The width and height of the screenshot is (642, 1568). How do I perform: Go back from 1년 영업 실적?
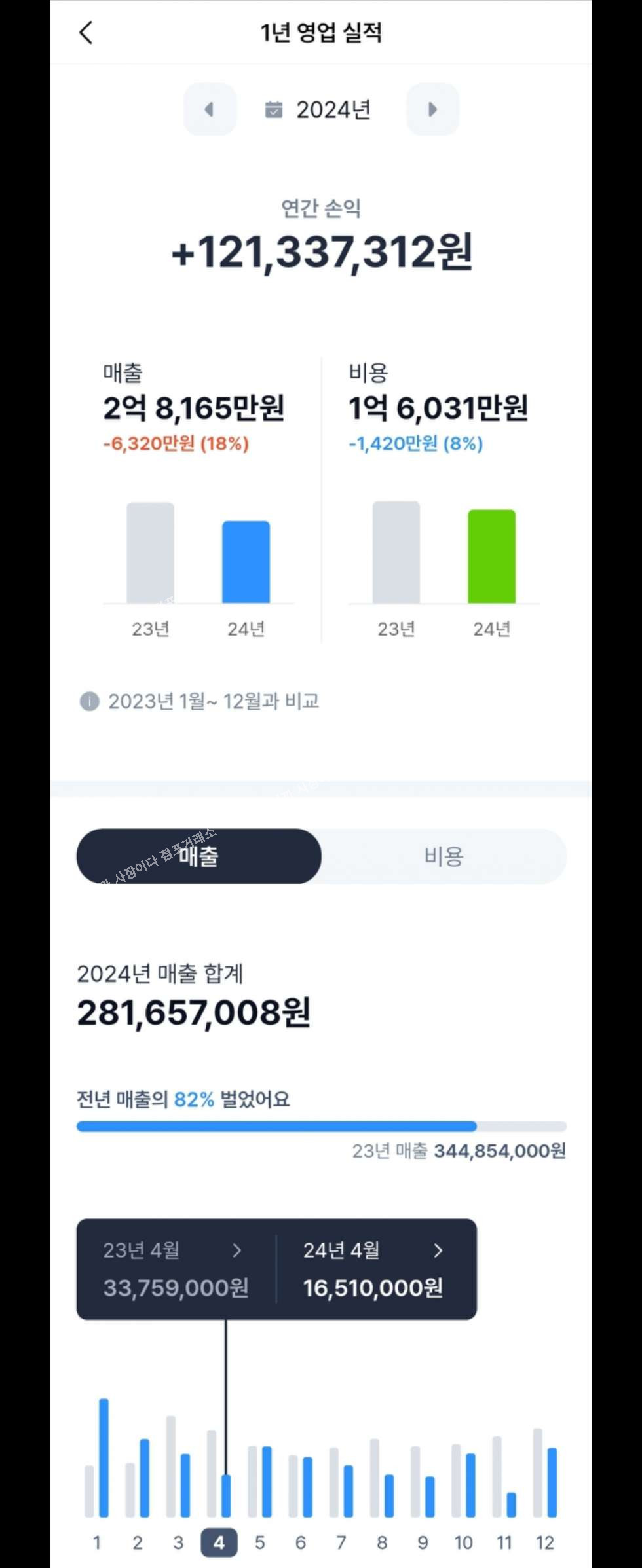click(x=86, y=32)
